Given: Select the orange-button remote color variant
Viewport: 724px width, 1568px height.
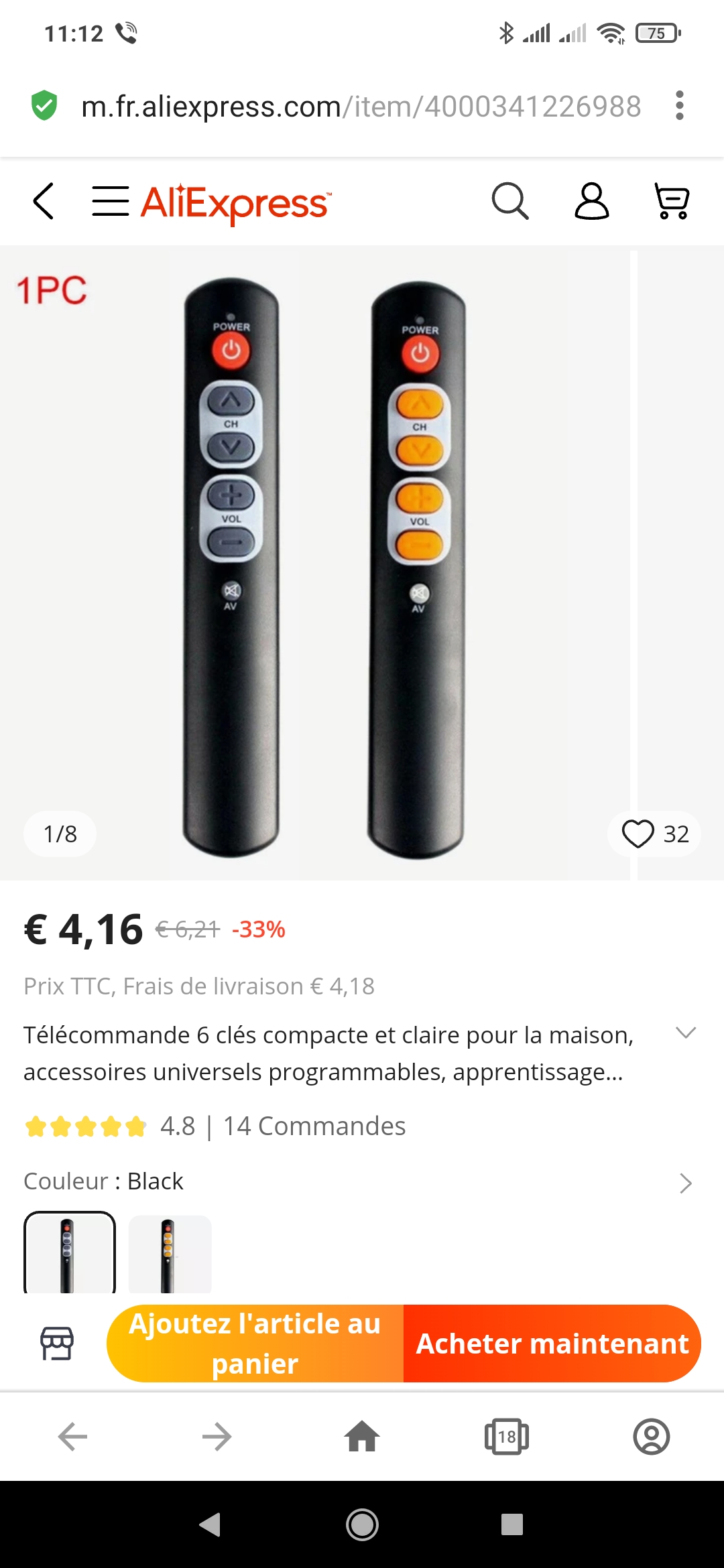Looking at the screenshot, I should tap(170, 1254).
